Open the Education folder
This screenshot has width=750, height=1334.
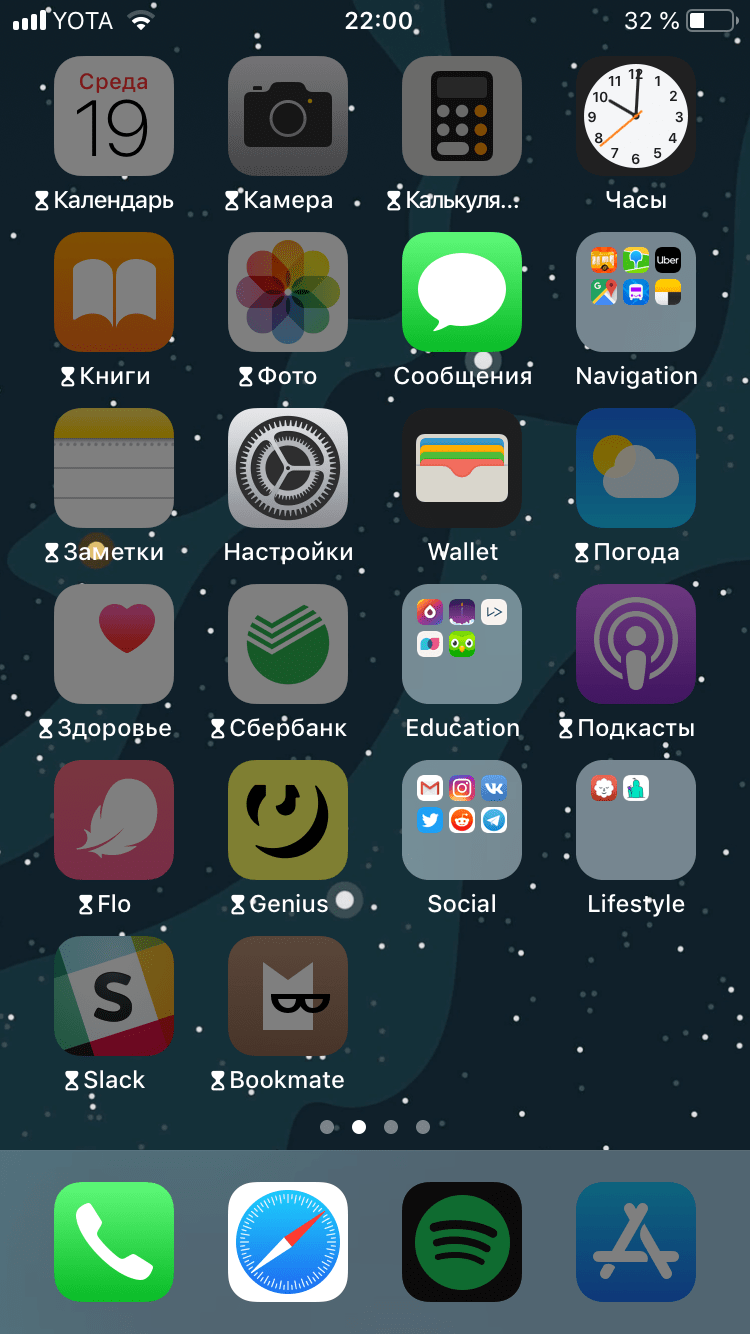[462, 644]
